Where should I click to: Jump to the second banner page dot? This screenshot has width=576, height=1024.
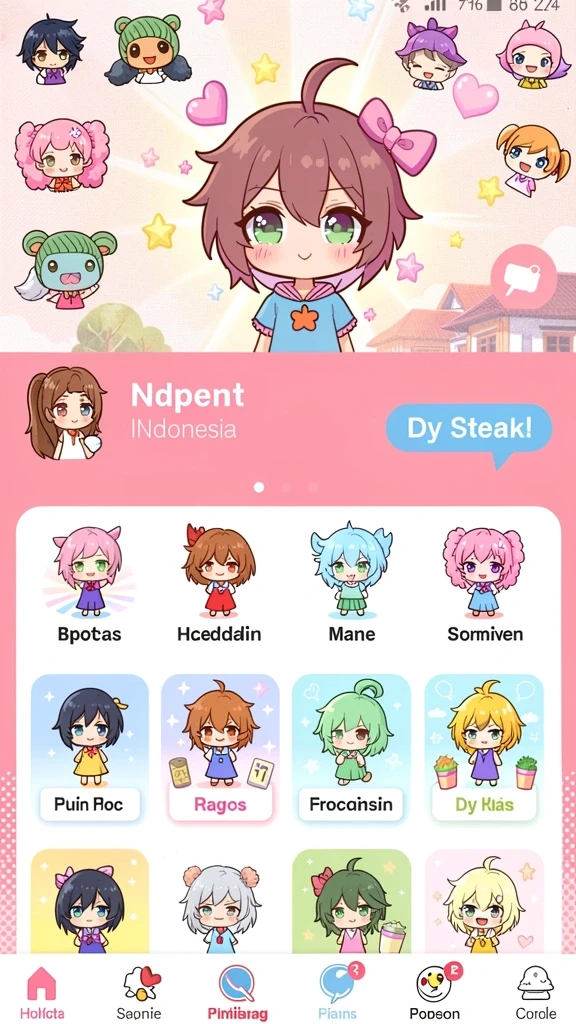point(286,487)
